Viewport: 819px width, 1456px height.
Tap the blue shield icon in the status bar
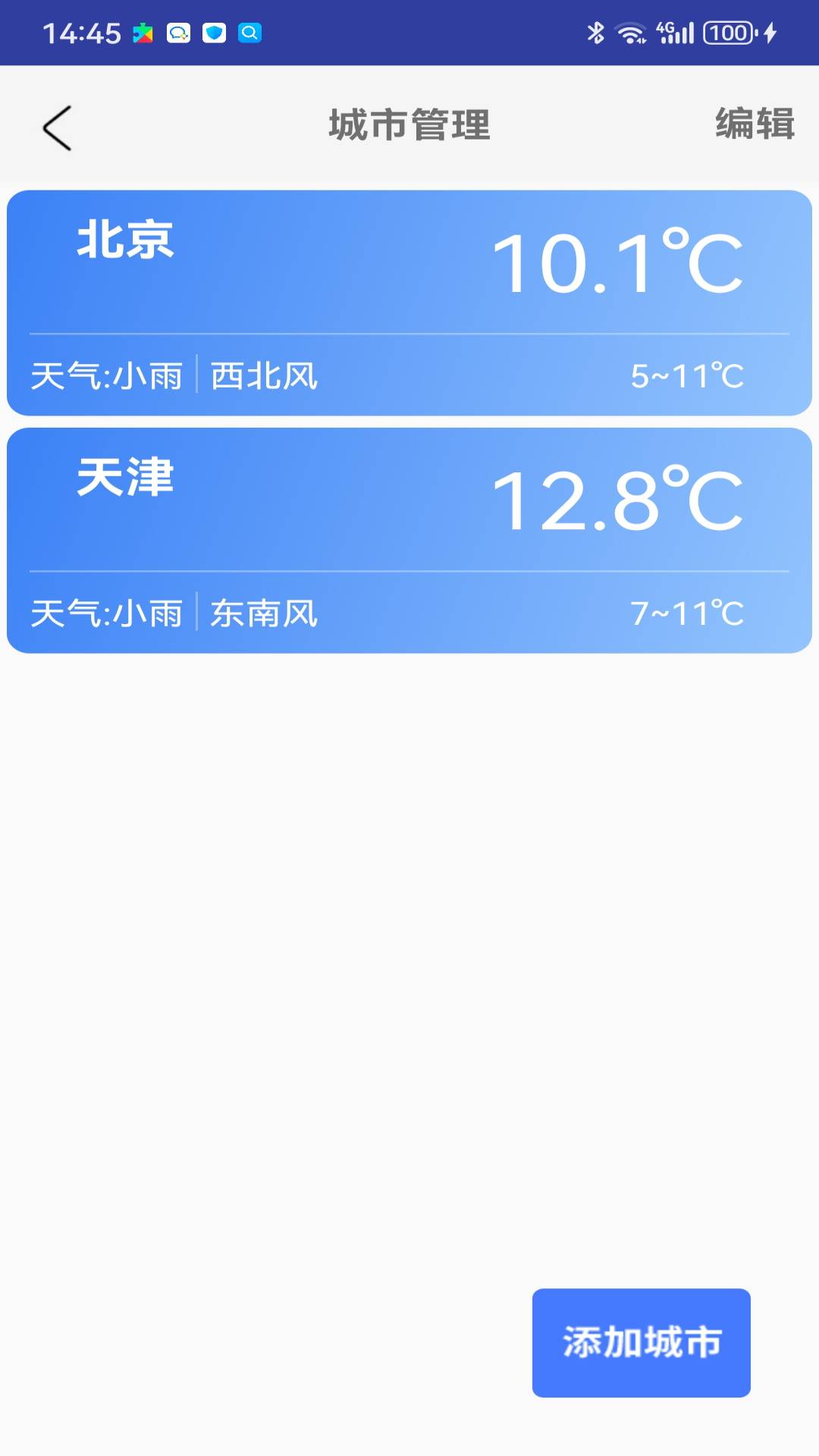point(215,32)
